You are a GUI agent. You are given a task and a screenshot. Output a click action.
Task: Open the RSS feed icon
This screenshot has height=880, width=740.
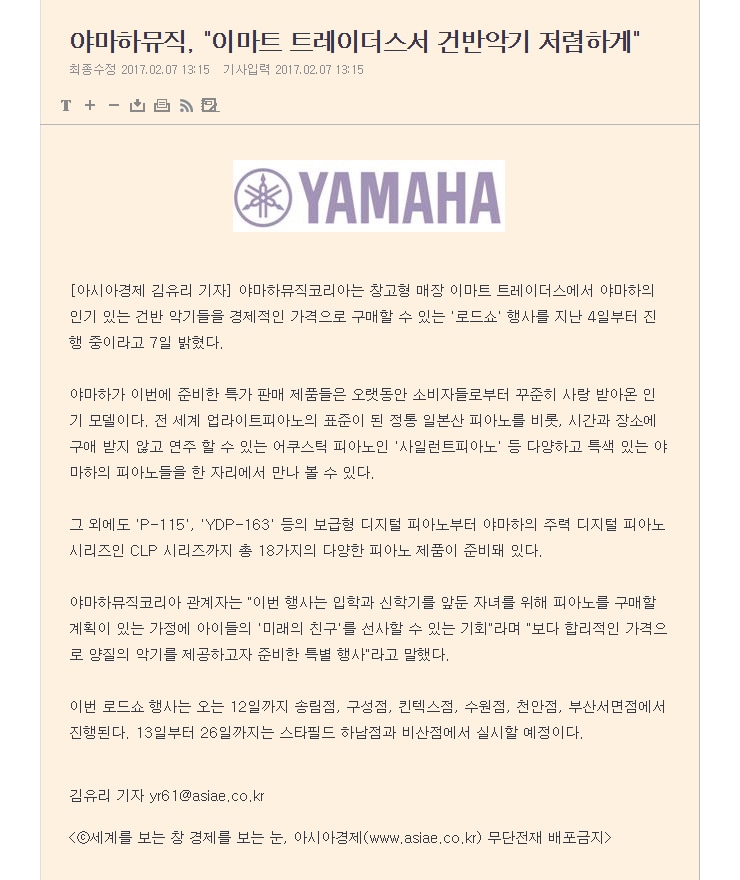click(x=186, y=105)
